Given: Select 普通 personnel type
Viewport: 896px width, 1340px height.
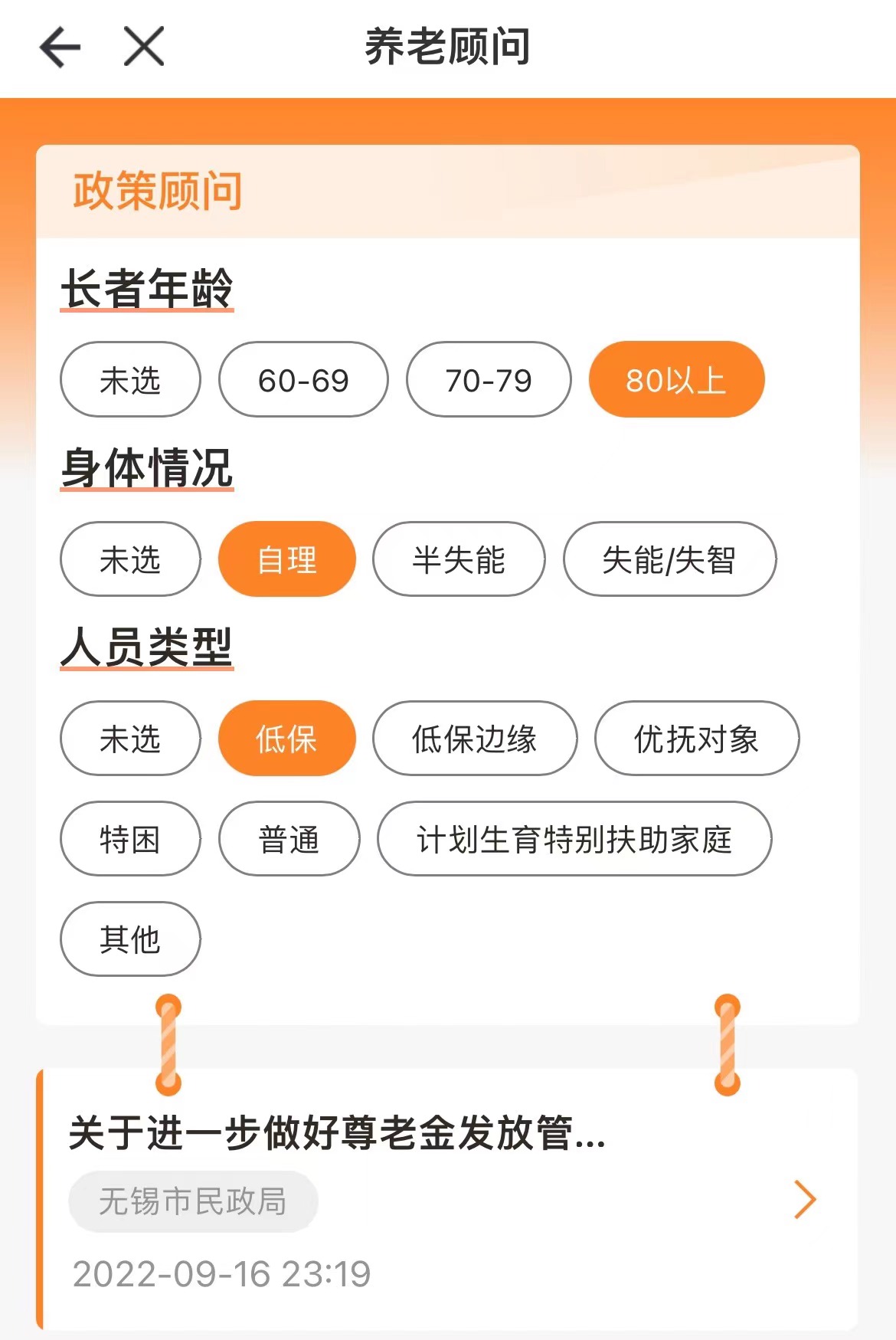Looking at the screenshot, I should click(x=287, y=839).
